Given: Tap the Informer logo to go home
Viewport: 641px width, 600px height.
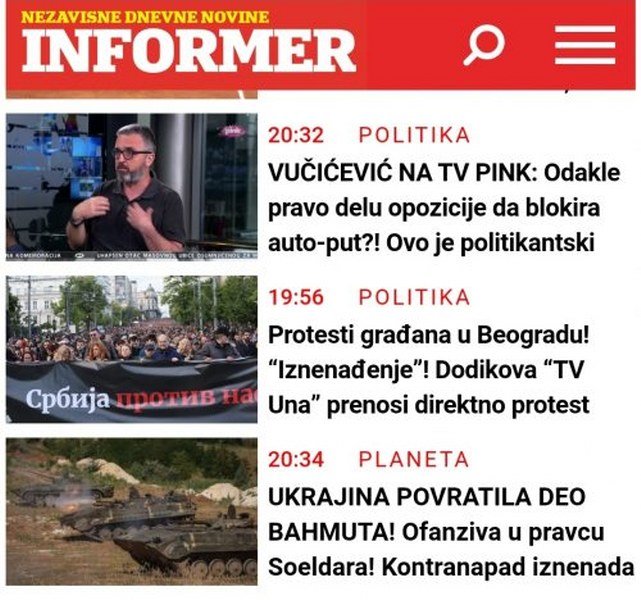Looking at the screenshot, I should (x=189, y=50).
